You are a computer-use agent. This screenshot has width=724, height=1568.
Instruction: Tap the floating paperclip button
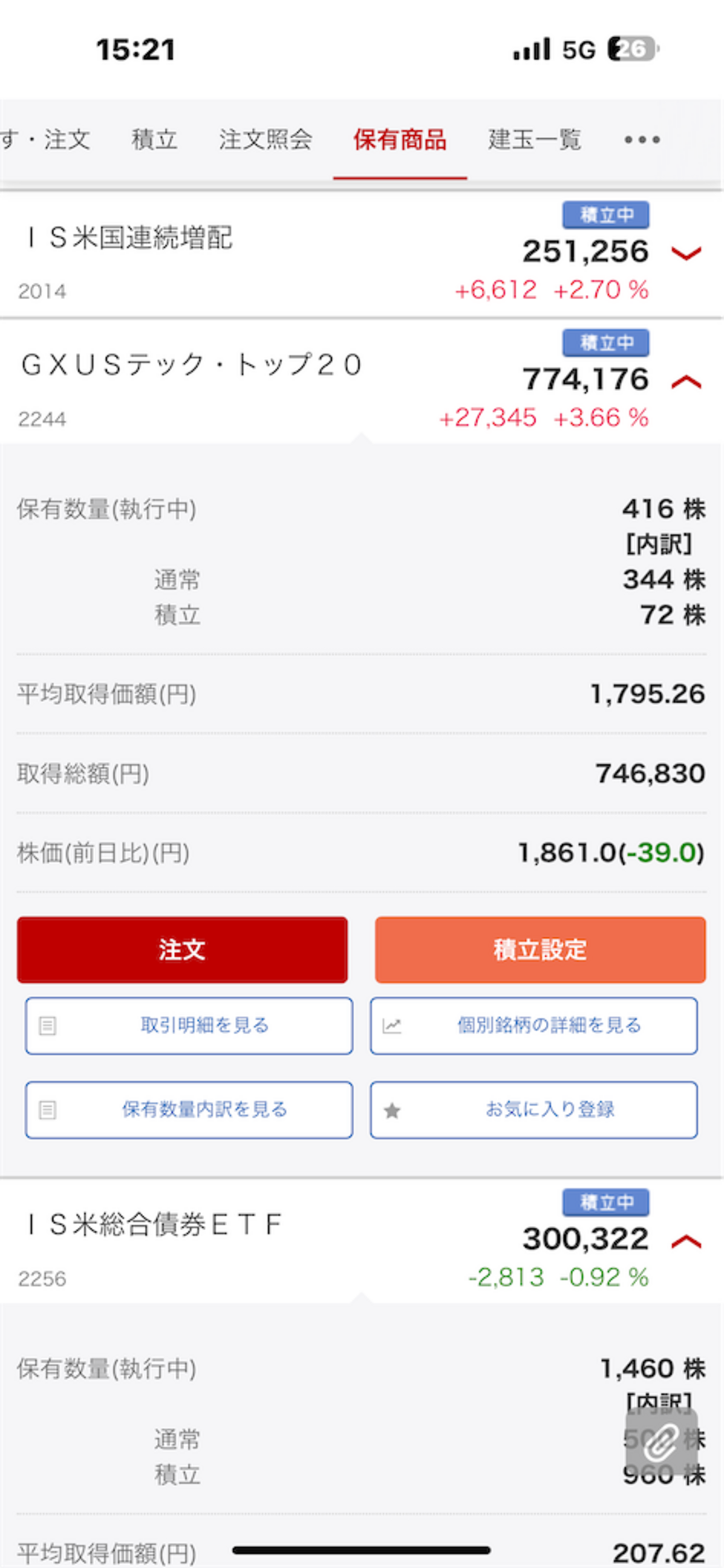coord(661,1442)
